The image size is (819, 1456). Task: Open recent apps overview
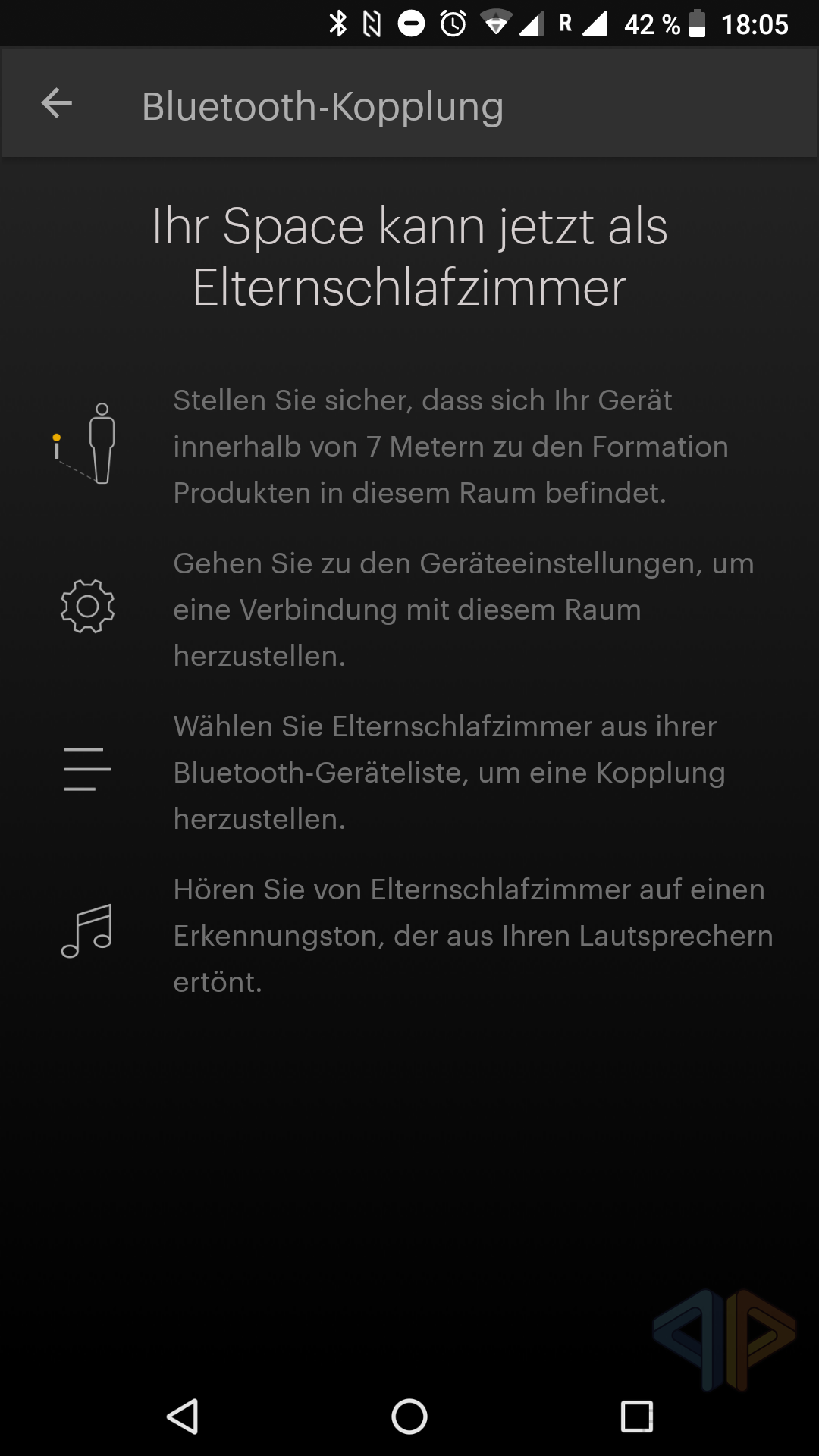click(637, 1416)
